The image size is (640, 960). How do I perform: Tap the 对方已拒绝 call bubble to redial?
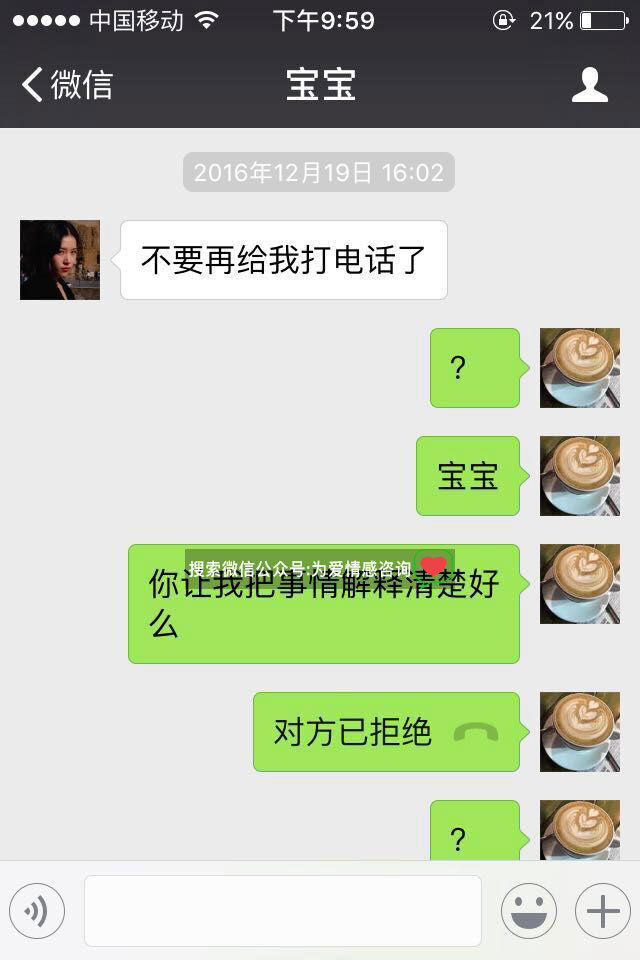point(386,732)
